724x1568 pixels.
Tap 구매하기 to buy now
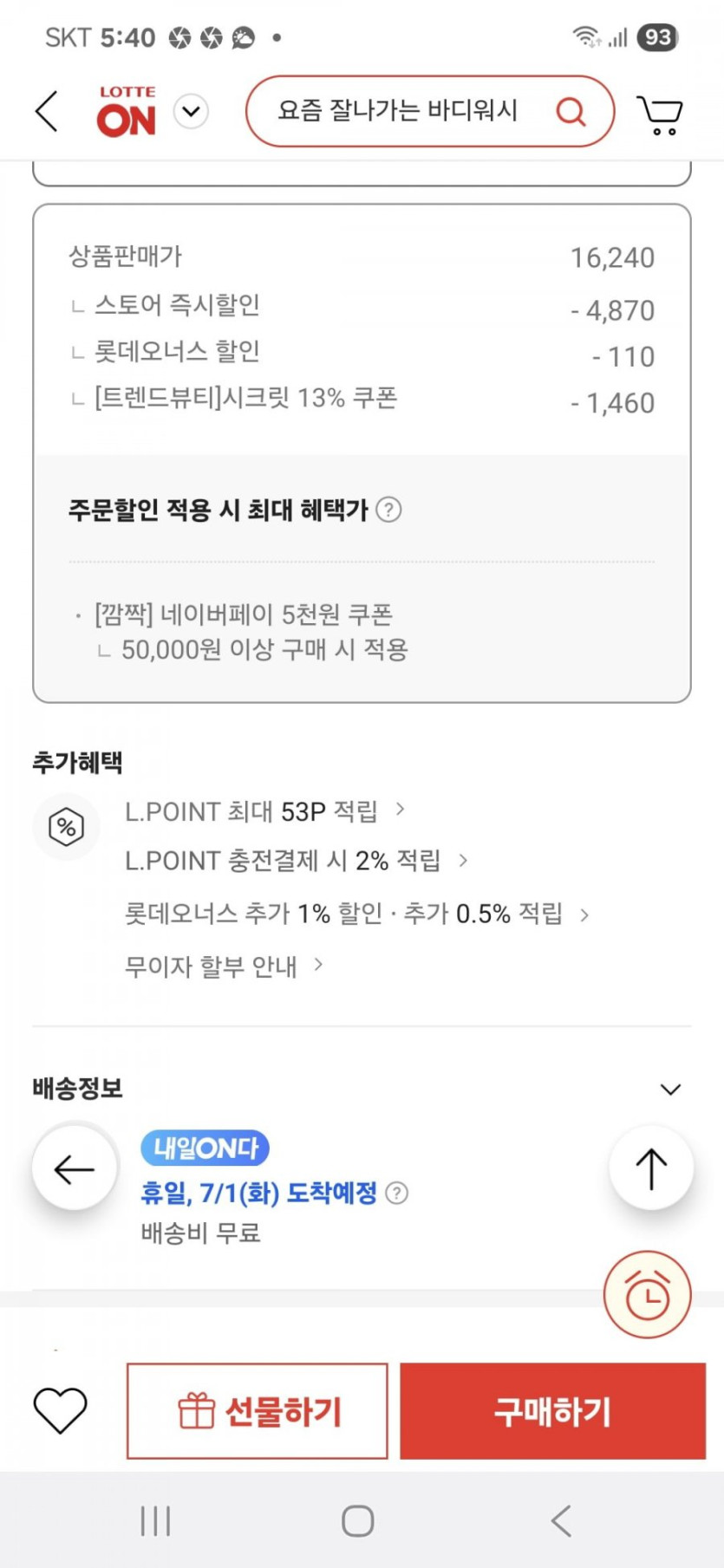(x=552, y=1411)
